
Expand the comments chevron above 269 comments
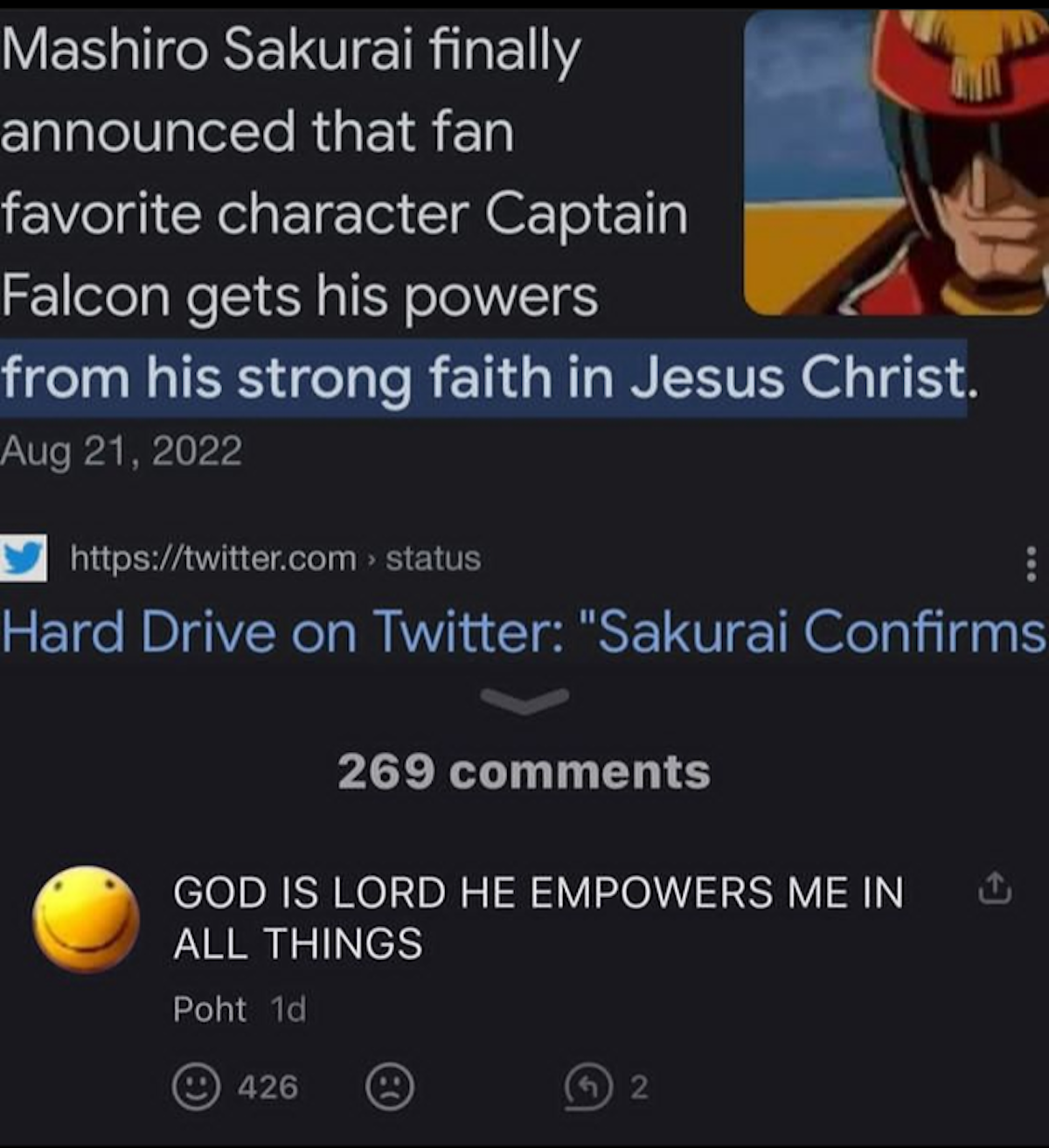click(x=524, y=699)
